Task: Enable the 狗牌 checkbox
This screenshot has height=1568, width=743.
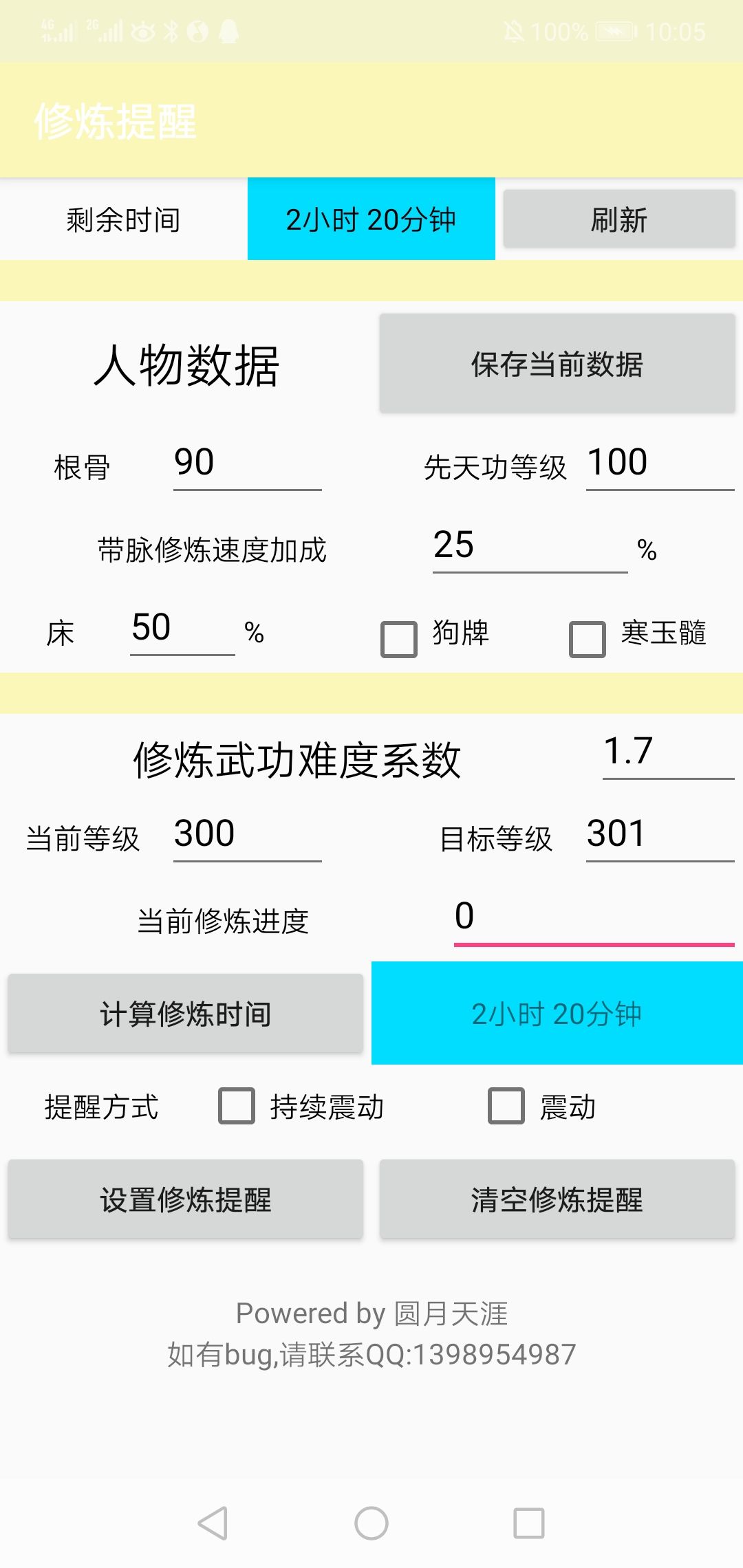Action: pos(398,640)
